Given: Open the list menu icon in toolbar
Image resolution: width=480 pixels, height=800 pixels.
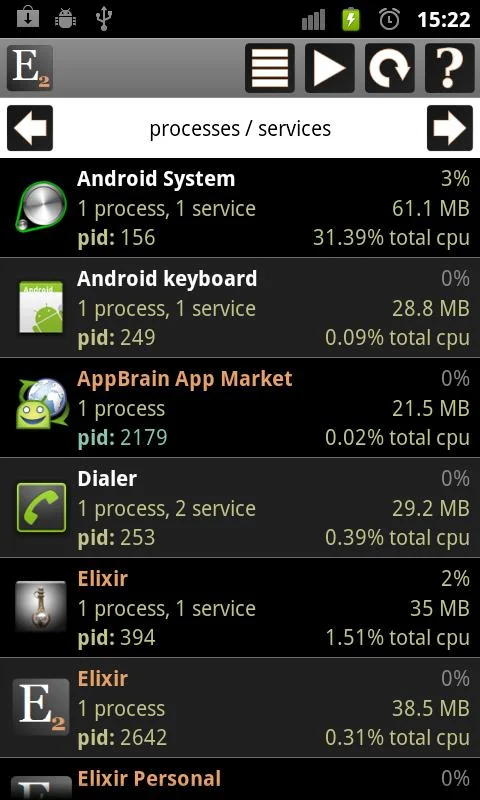Looking at the screenshot, I should coord(270,68).
